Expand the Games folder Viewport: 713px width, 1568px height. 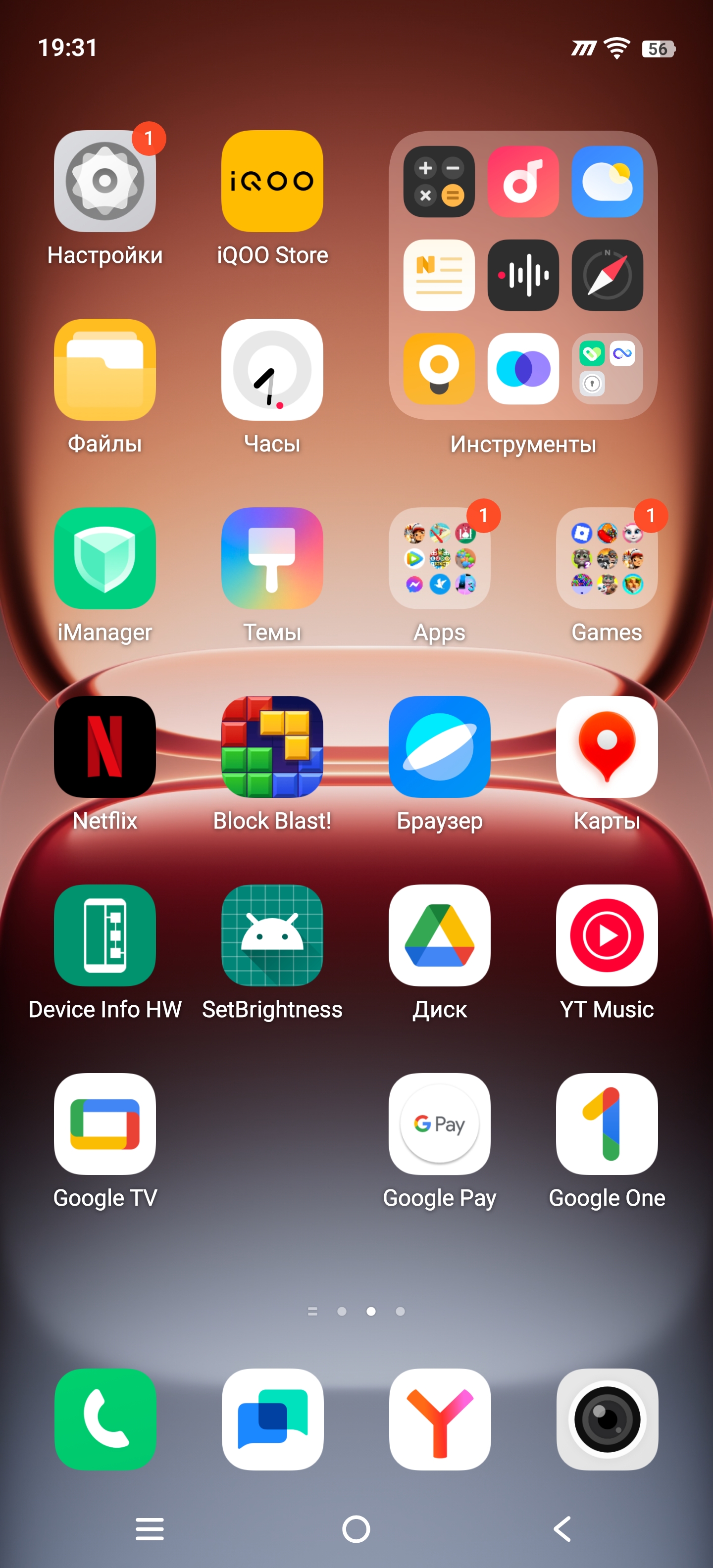pyautogui.click(x=607, y=558)
